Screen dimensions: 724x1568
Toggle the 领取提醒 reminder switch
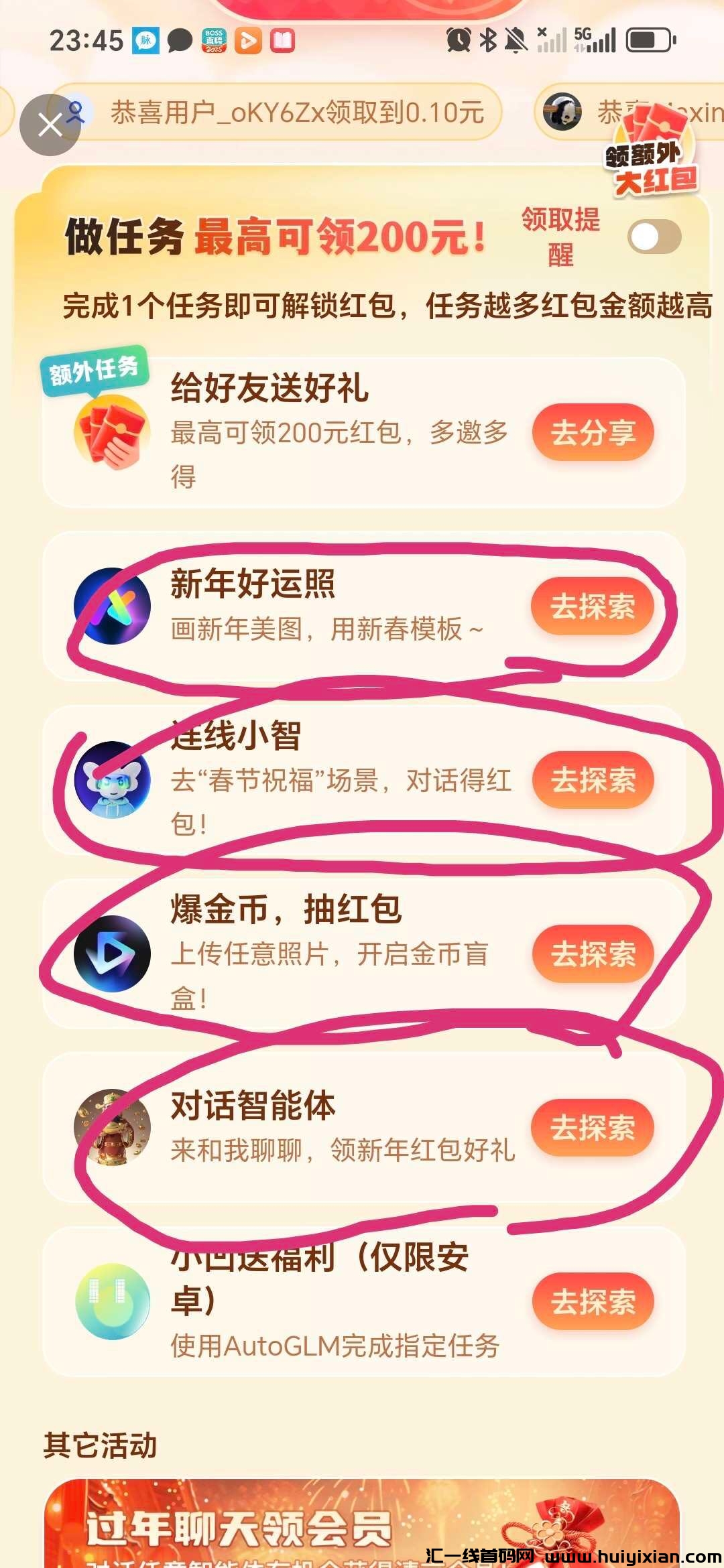pyautogui.click(x=654, y=237)
